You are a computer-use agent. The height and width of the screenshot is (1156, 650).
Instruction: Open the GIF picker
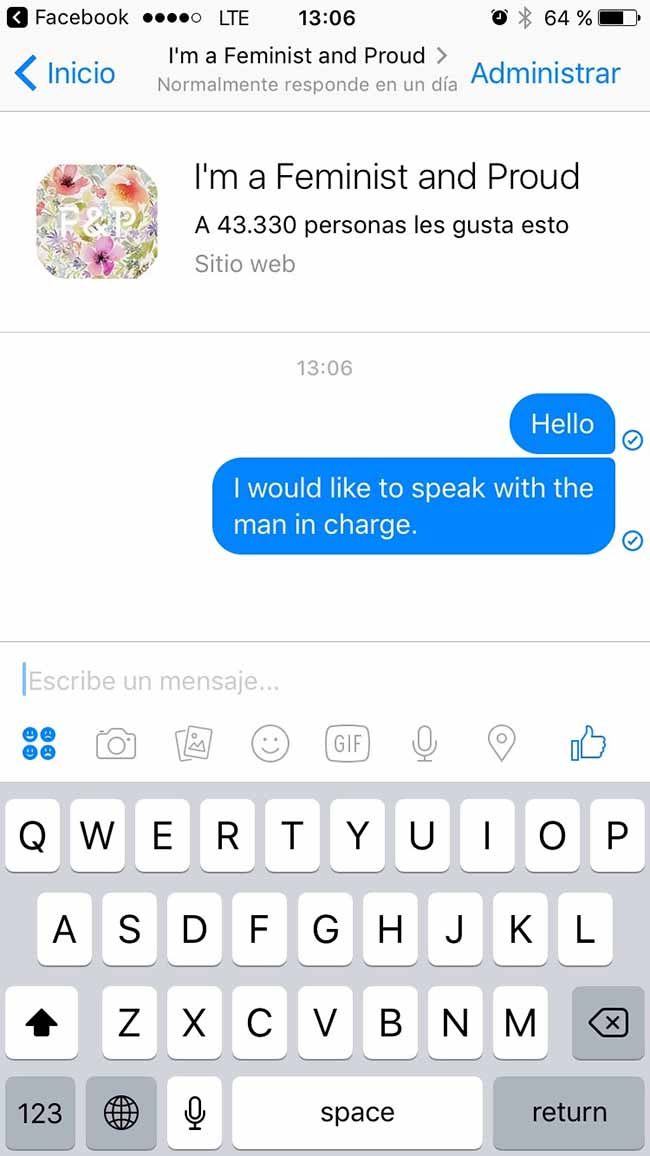(347, 744)
